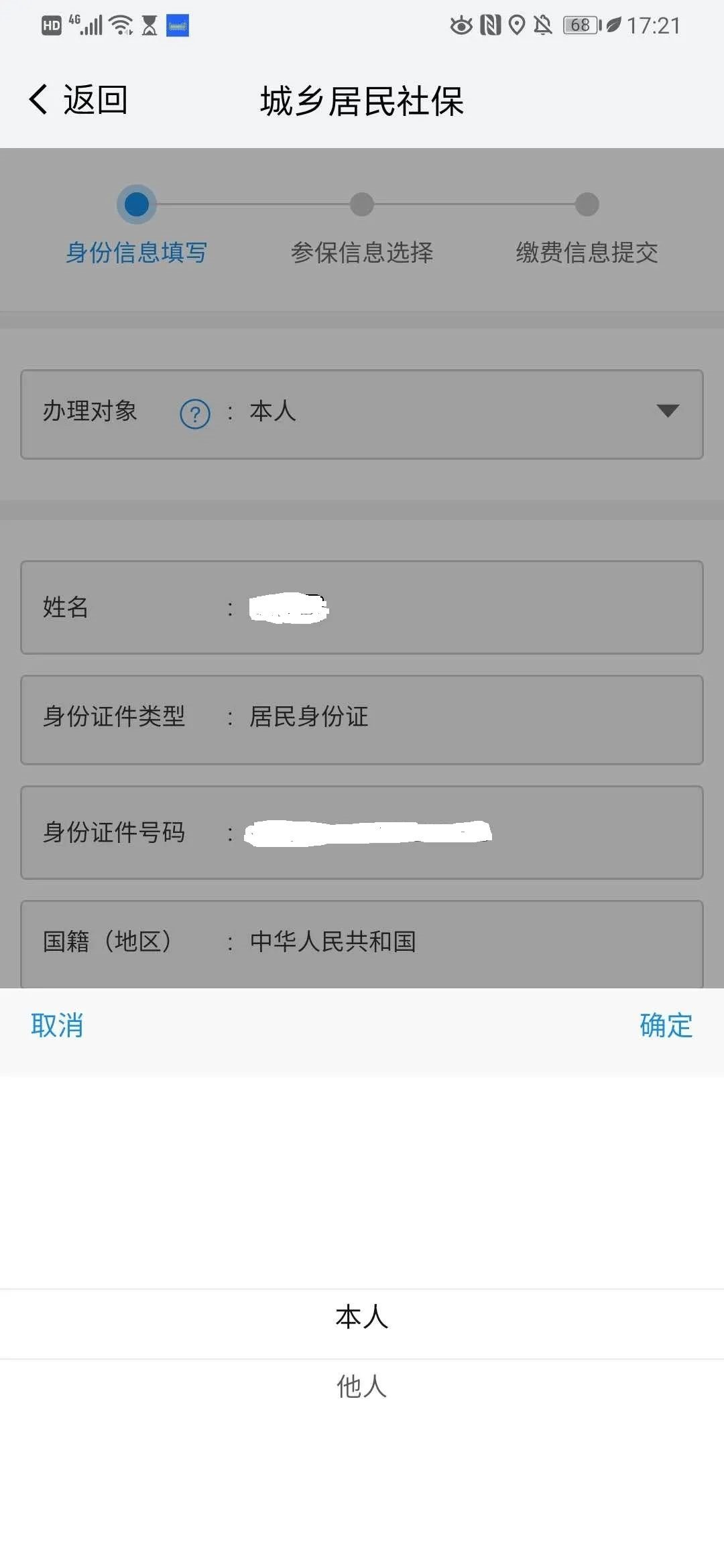Cancel the picker with 取消

click(57, 1025)
